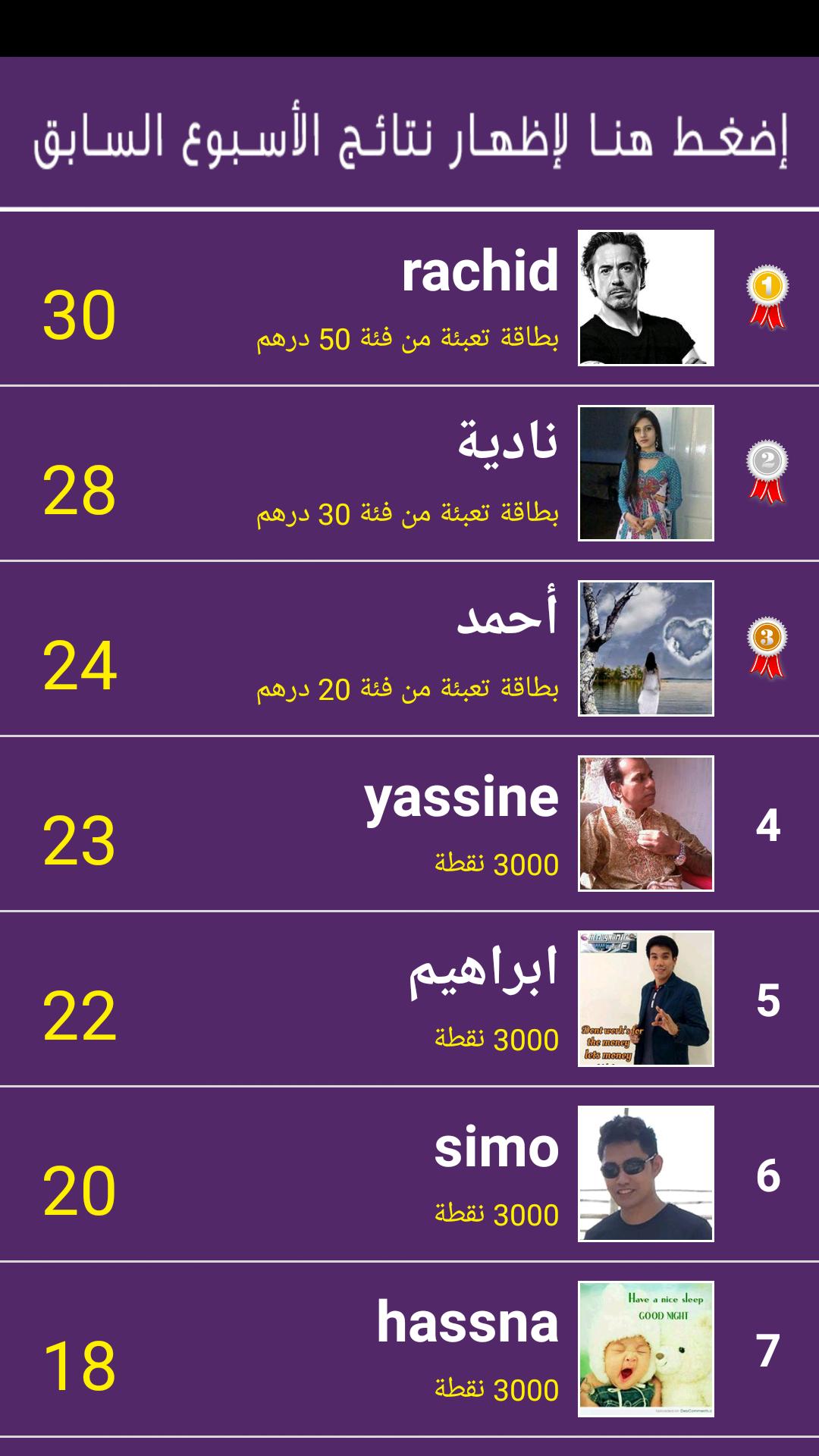This screenshot has height=1456, width=819.
Task: View yassine's fourth-place entry
Action: point(409,824)
